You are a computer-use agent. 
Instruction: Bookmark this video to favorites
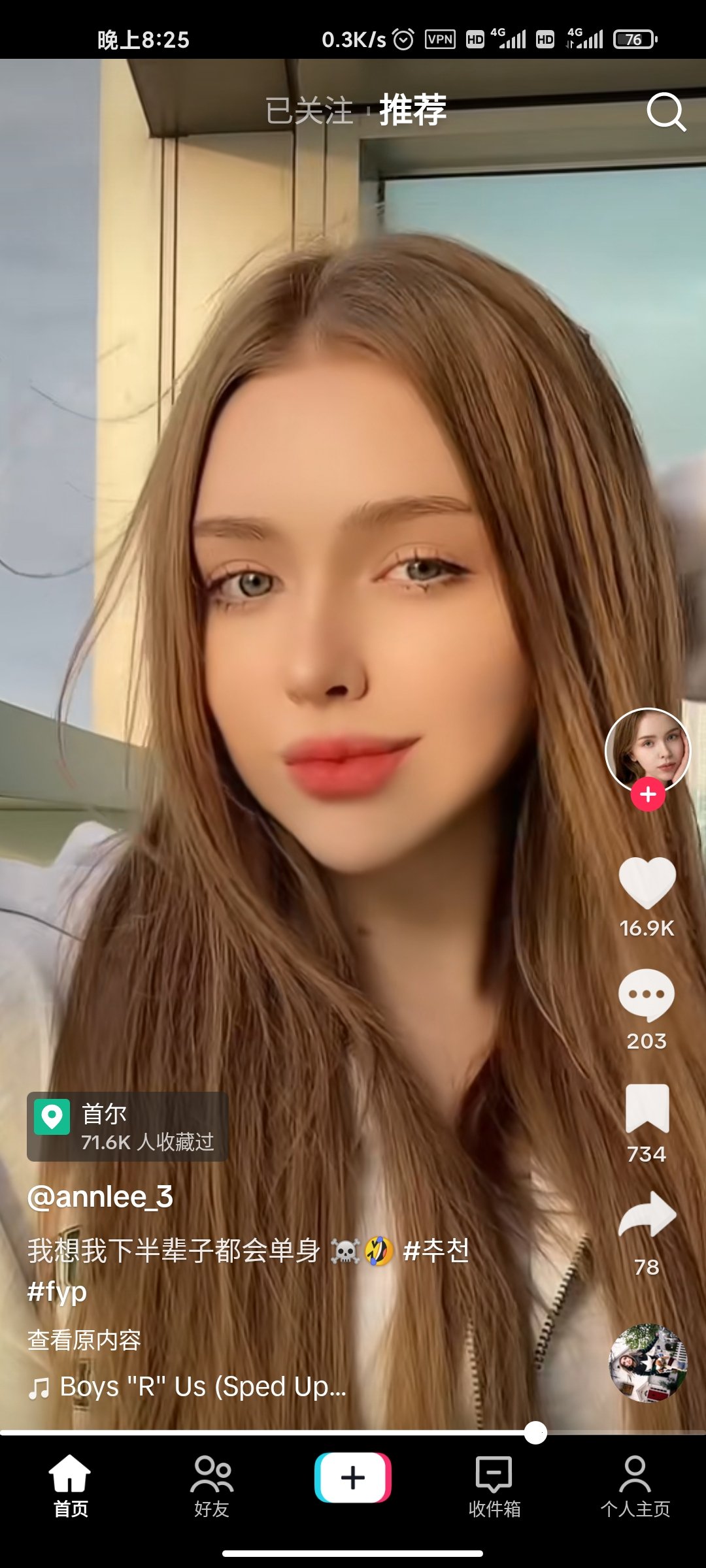coord(647,1109)
